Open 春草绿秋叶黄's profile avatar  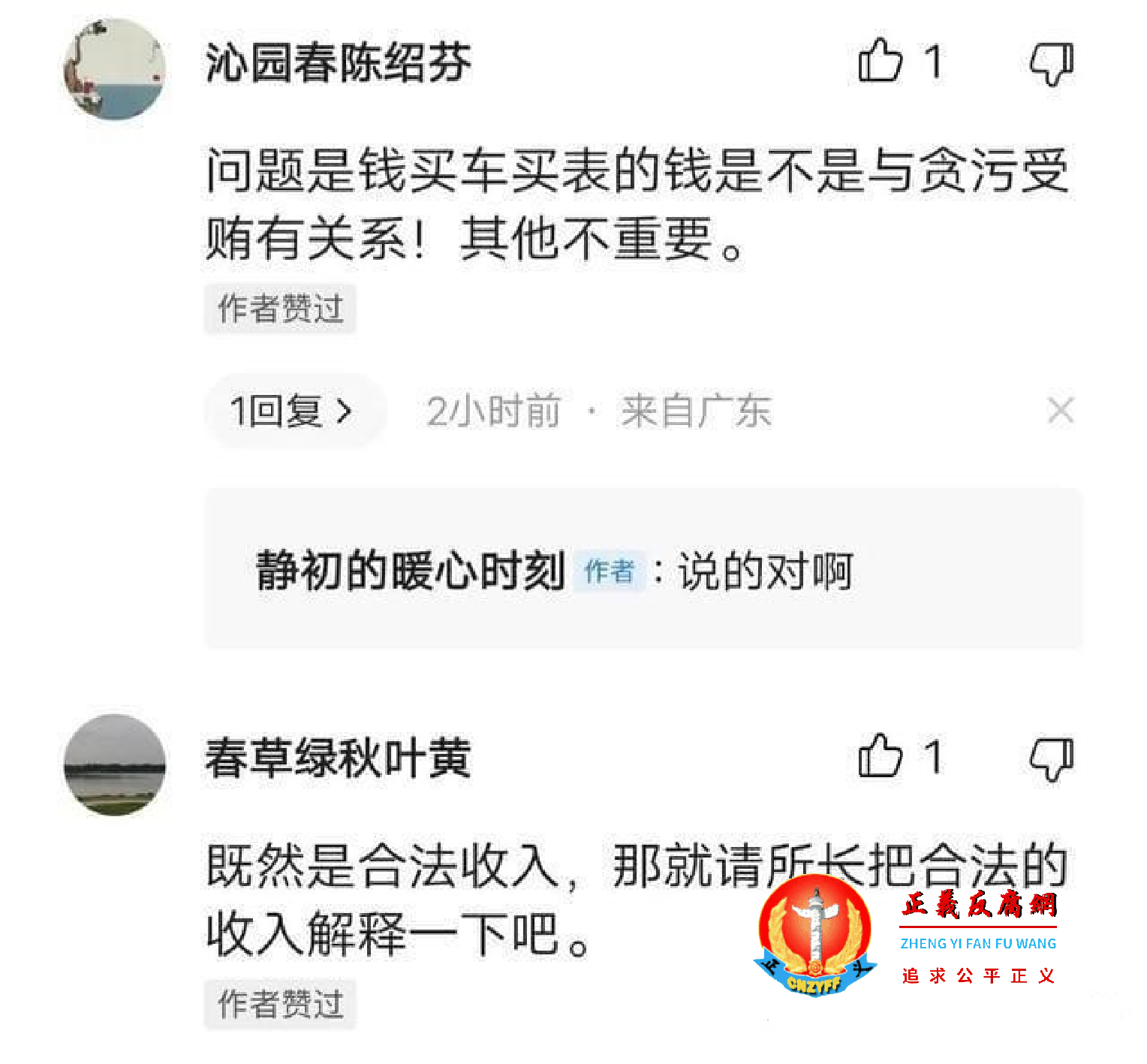114,764
